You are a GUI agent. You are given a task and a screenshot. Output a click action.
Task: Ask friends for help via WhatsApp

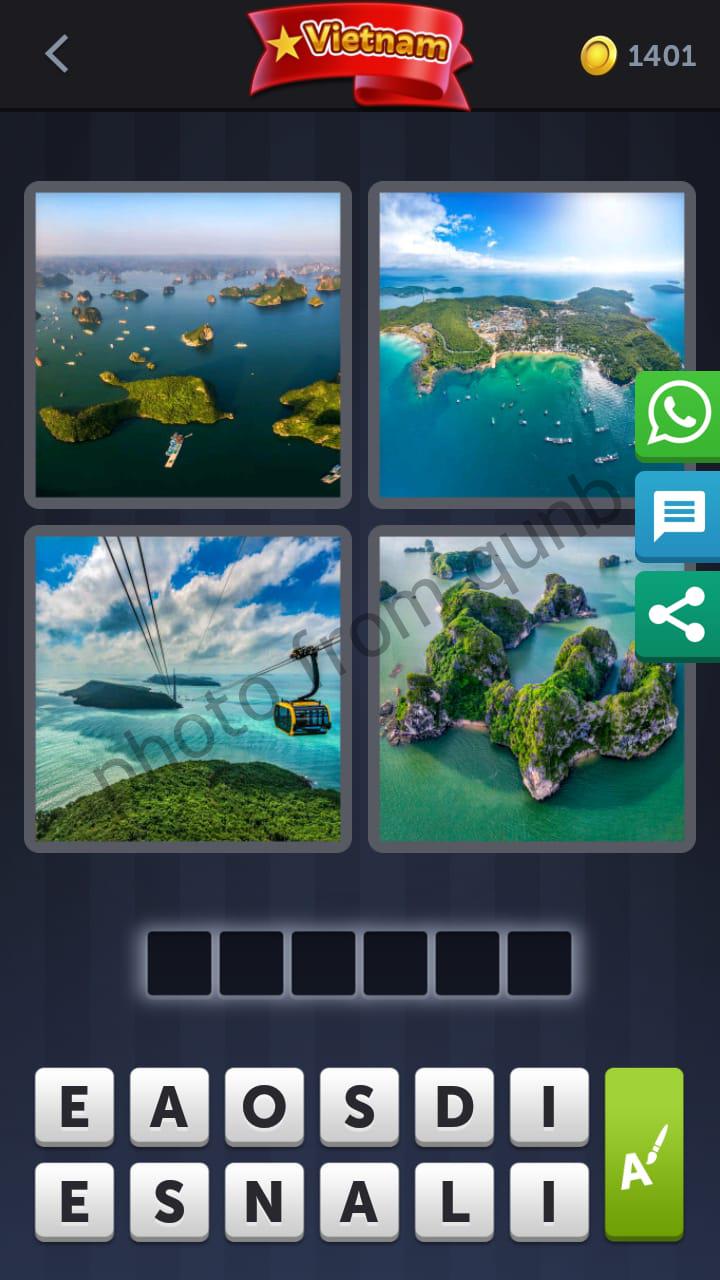pos(679,415)
